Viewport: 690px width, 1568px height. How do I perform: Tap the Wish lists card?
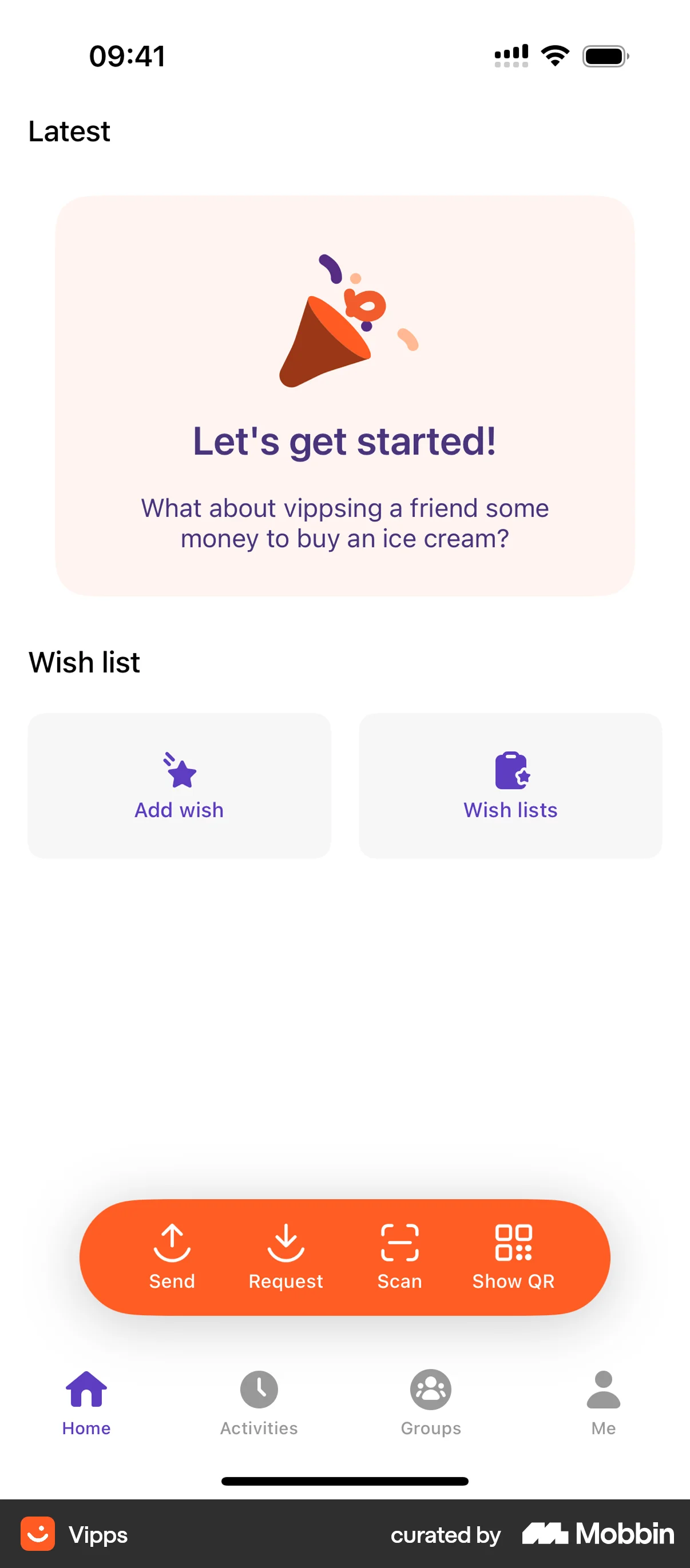[510, 785]
